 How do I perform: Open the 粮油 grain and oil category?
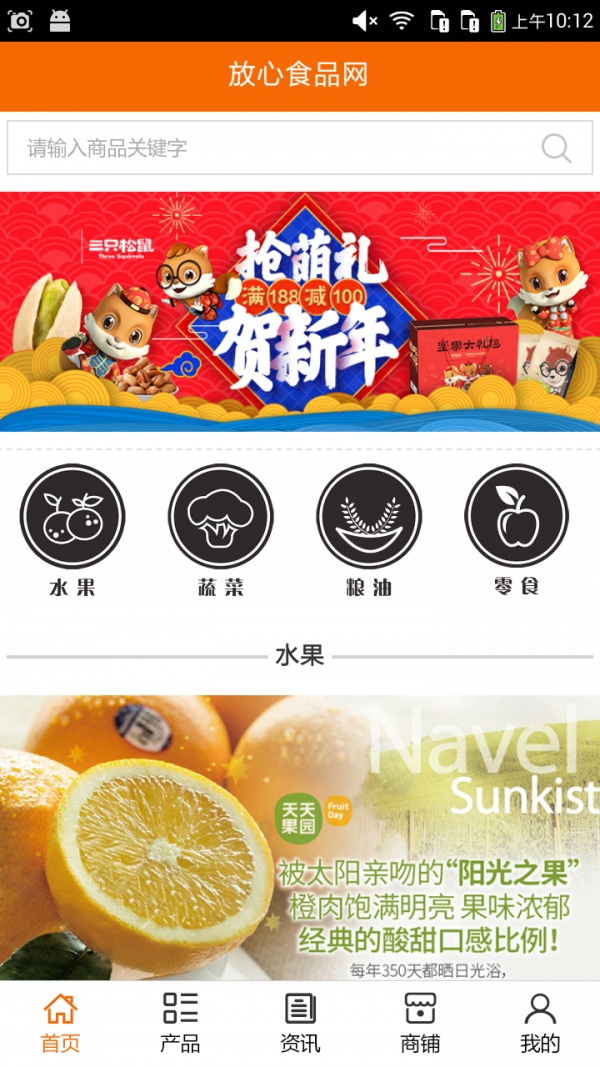pos(369,530)
